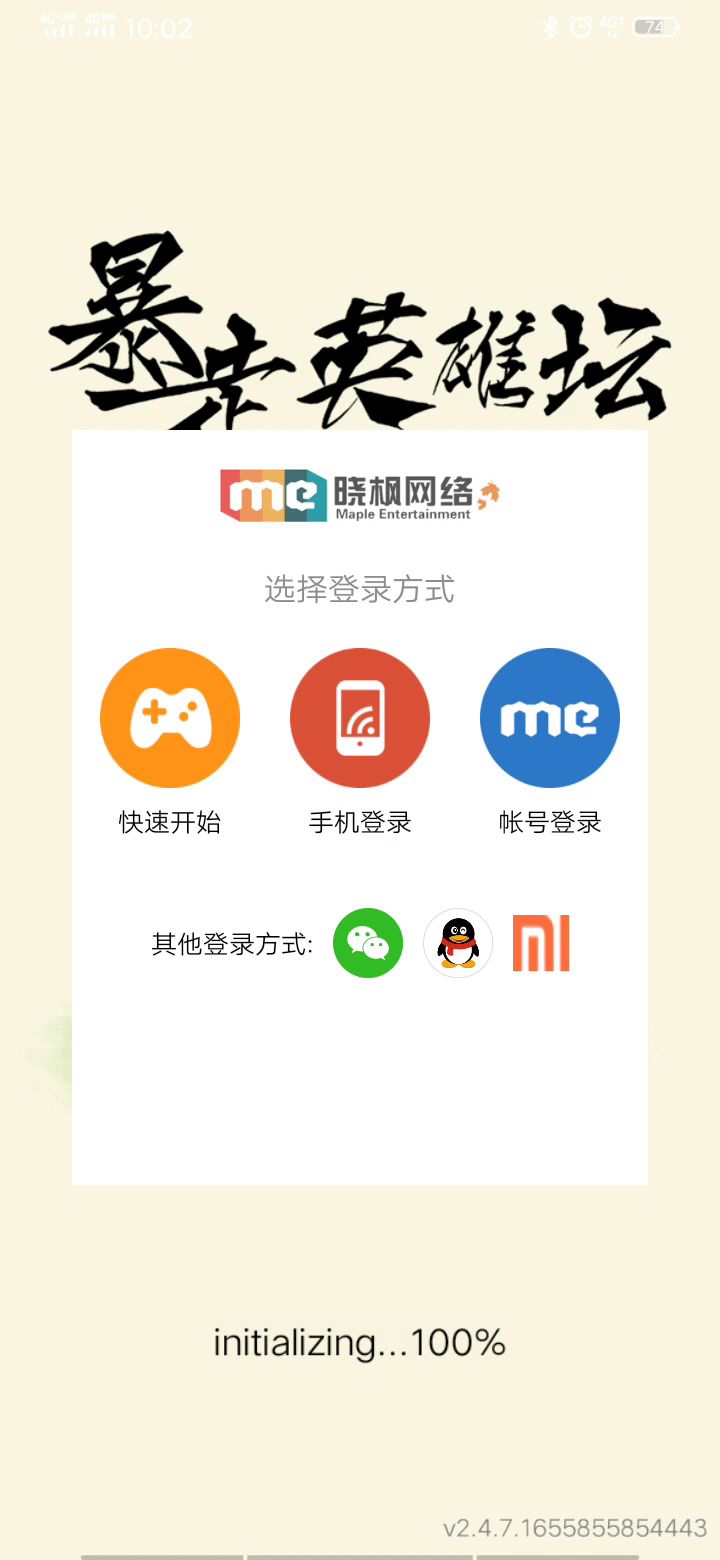Viewport: 720px width, 1560px height.
Task: Log in with WeChat icon
Action: click(x=368, y=943)
